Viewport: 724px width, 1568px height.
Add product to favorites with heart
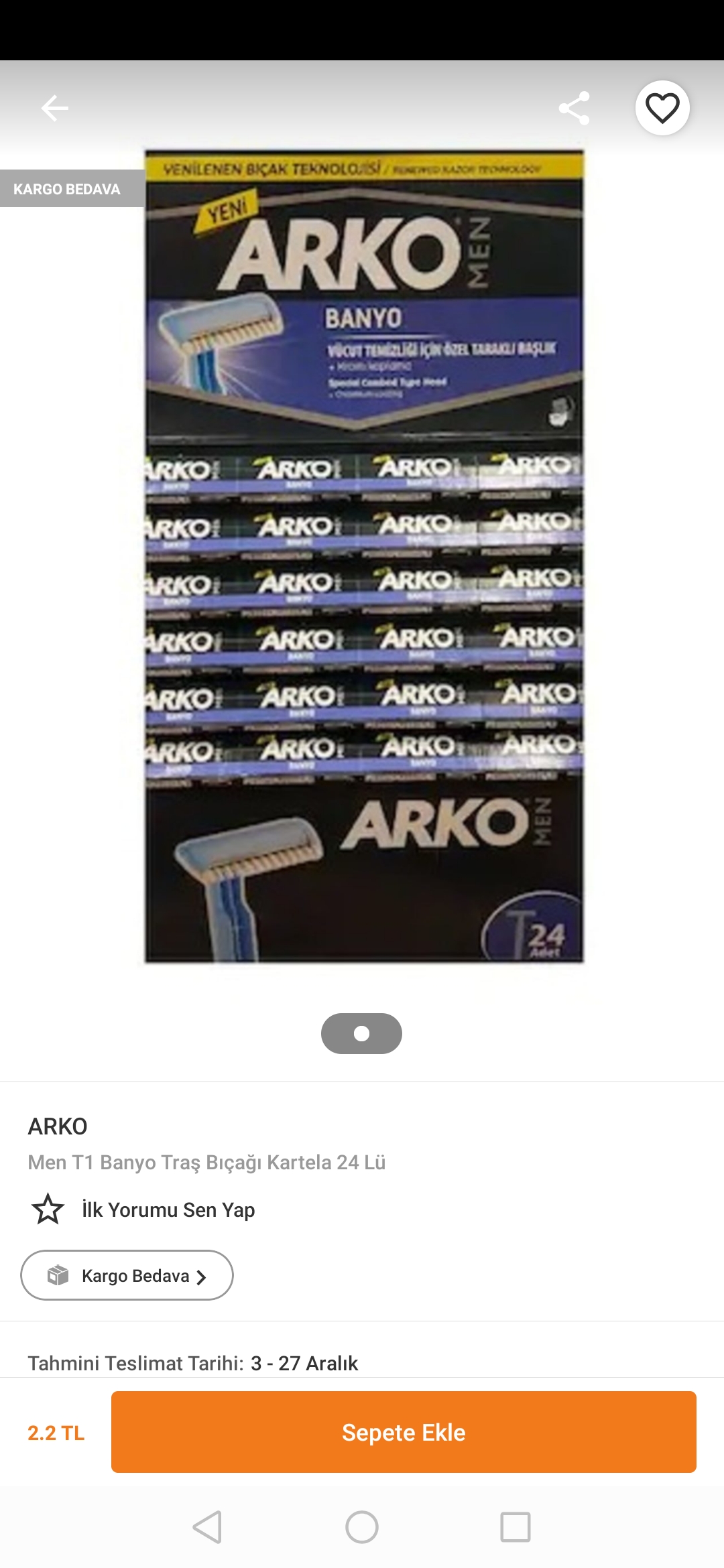pyautogui.click(x=662, y=108)
